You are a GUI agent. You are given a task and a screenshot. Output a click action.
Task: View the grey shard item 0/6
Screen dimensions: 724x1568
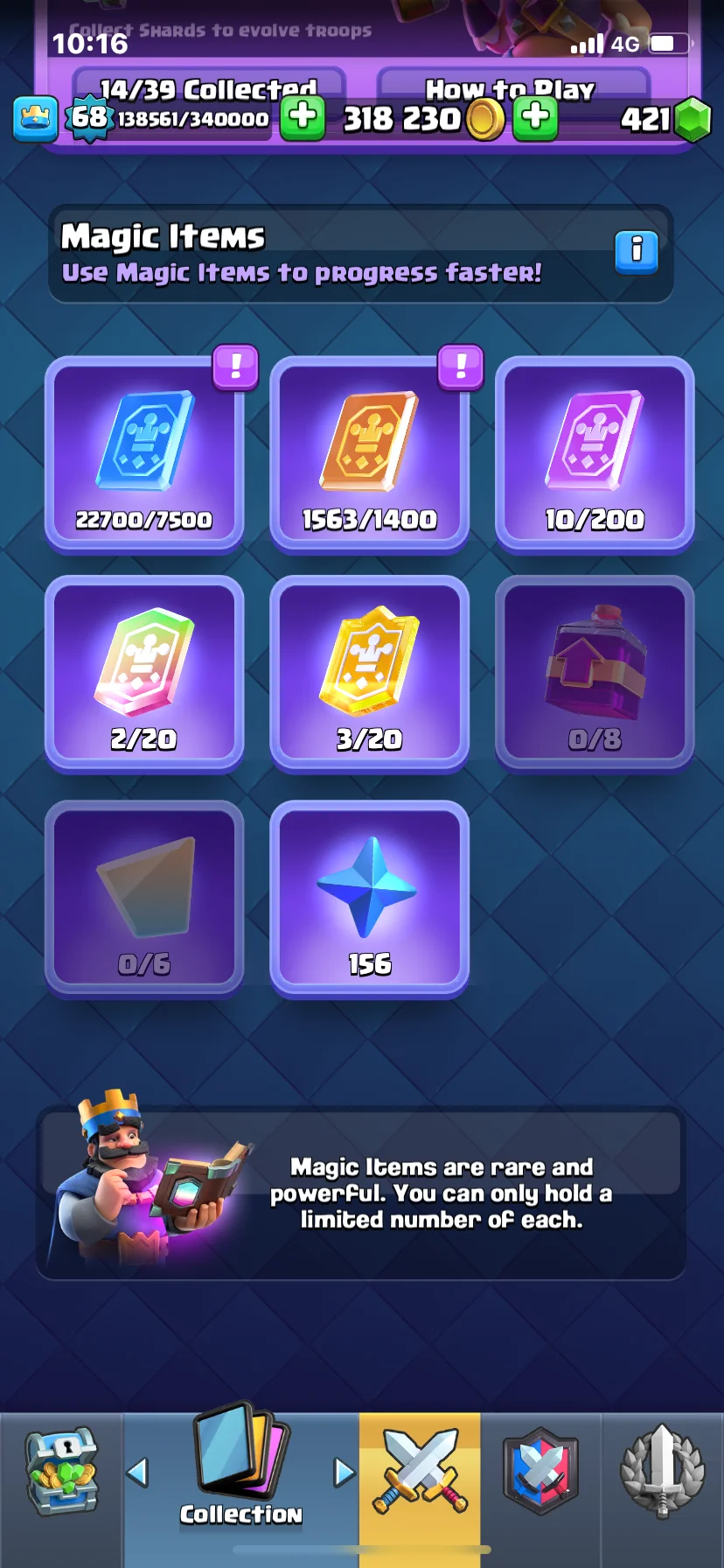tap(144, 898)
